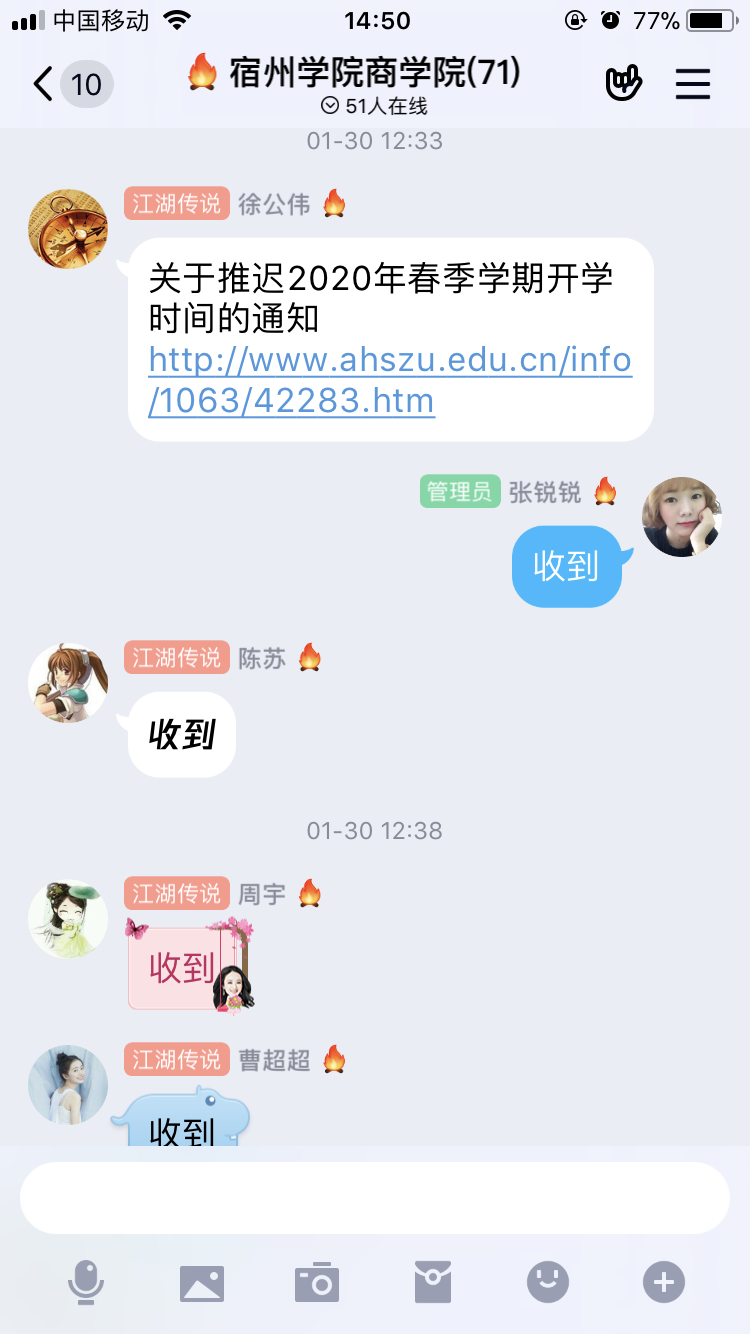Open the ahszu.edu.cn notice link
Viewport: 750px width, 1334px height.
[390, 380]
